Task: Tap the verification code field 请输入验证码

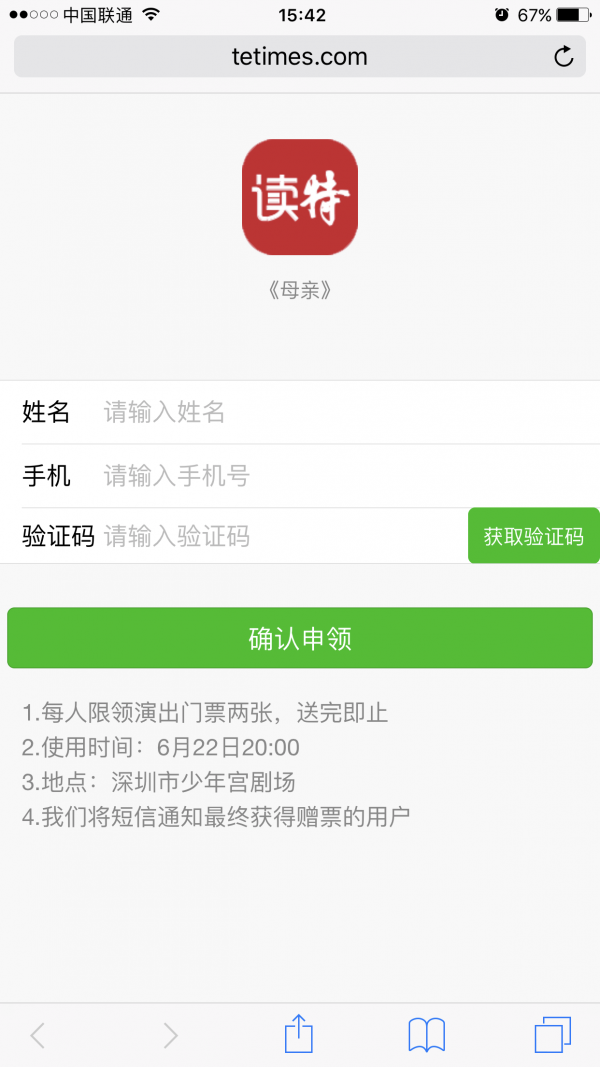Action: coord(280,537)
